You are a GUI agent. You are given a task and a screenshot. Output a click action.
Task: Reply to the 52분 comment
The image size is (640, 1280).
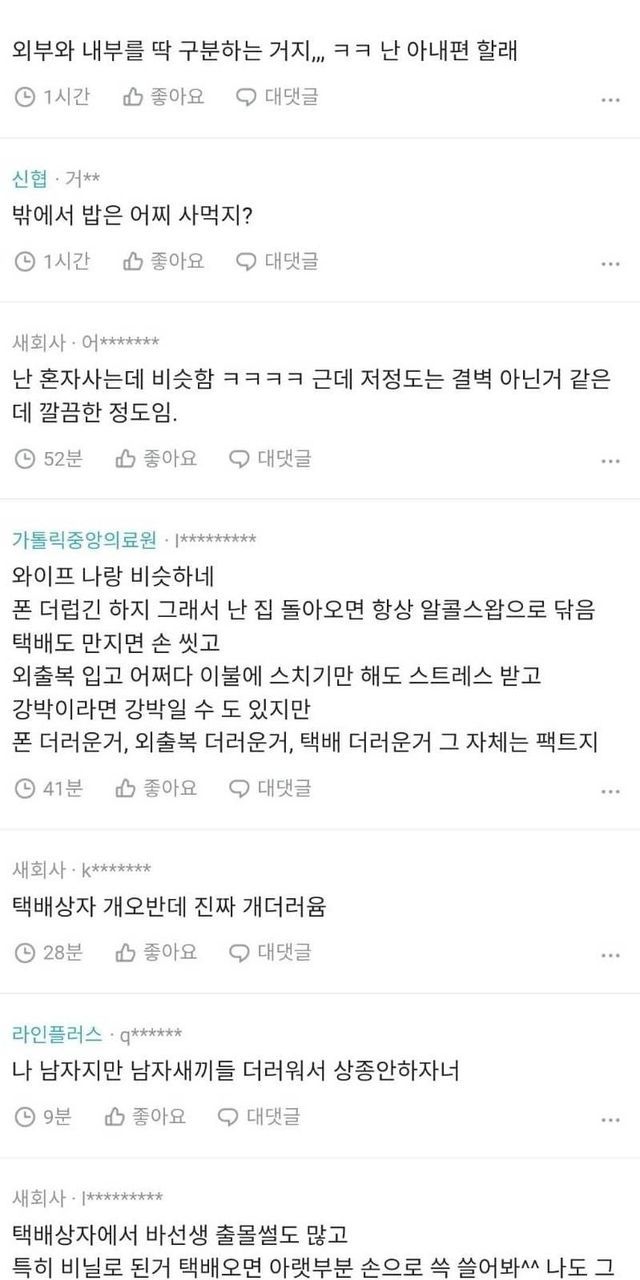(x=270, y=458)
